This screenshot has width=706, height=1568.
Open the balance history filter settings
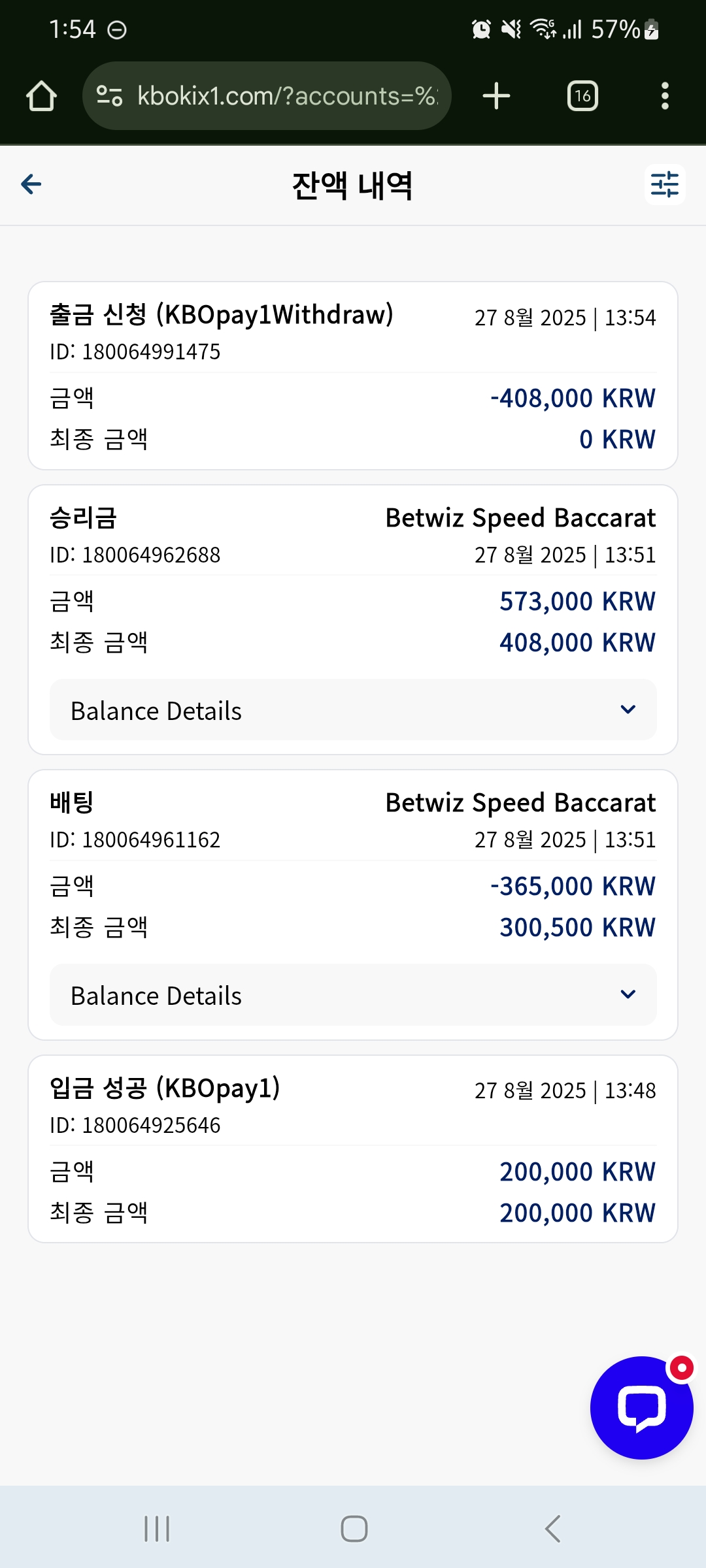[665, 184]
